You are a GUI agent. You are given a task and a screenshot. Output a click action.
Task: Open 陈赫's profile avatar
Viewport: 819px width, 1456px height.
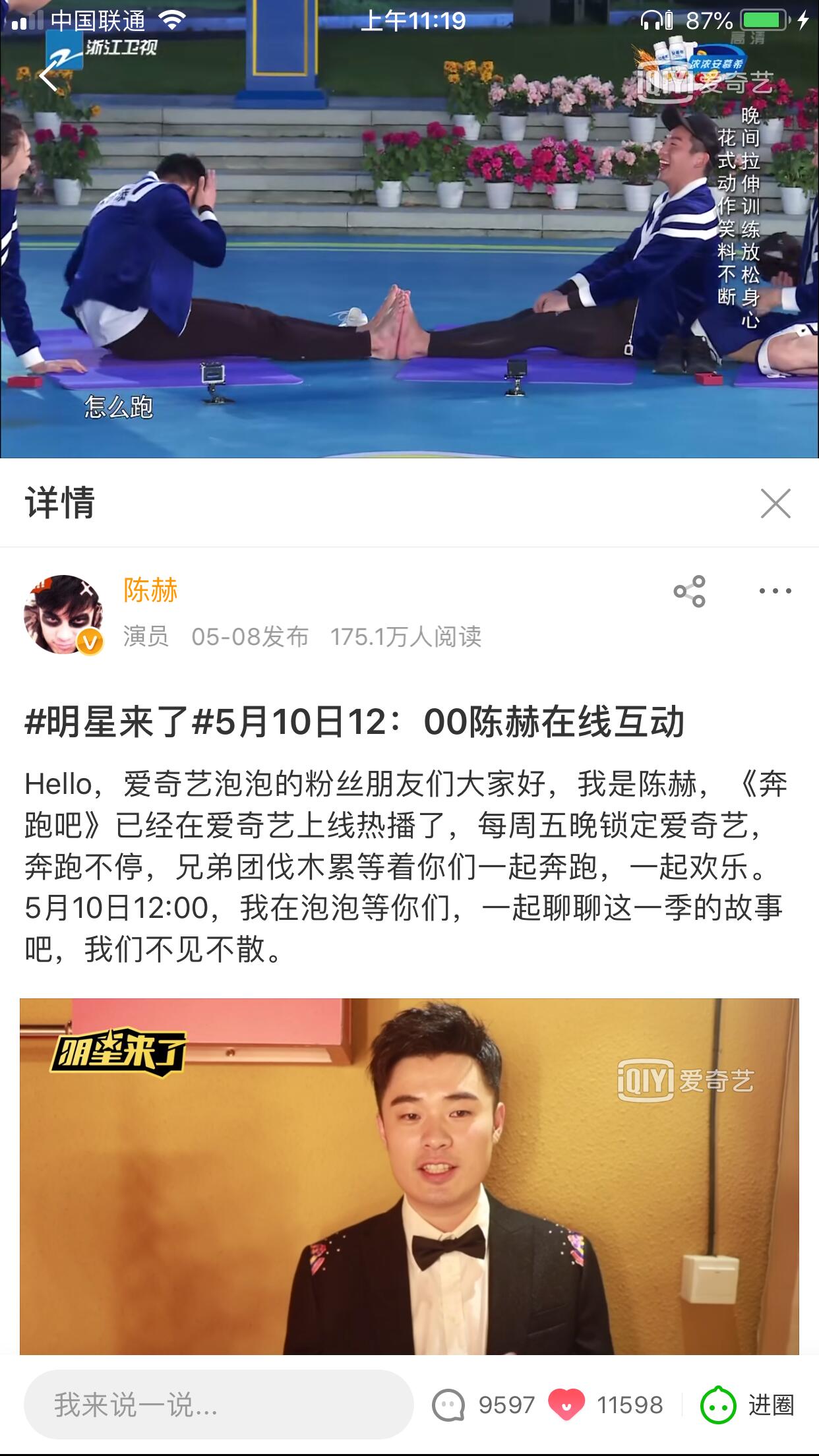63,615
